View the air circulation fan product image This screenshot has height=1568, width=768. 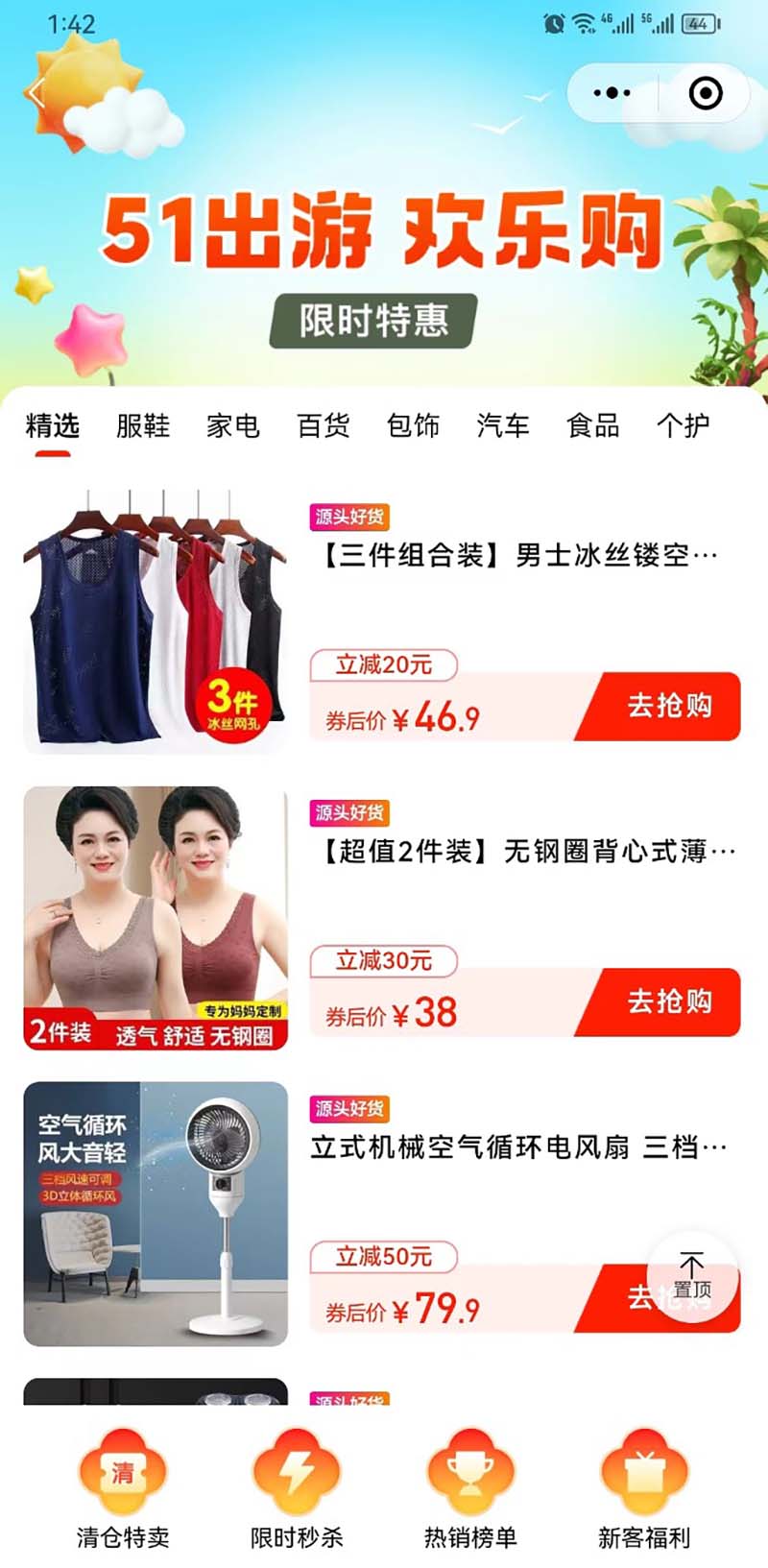(156, 1214)
